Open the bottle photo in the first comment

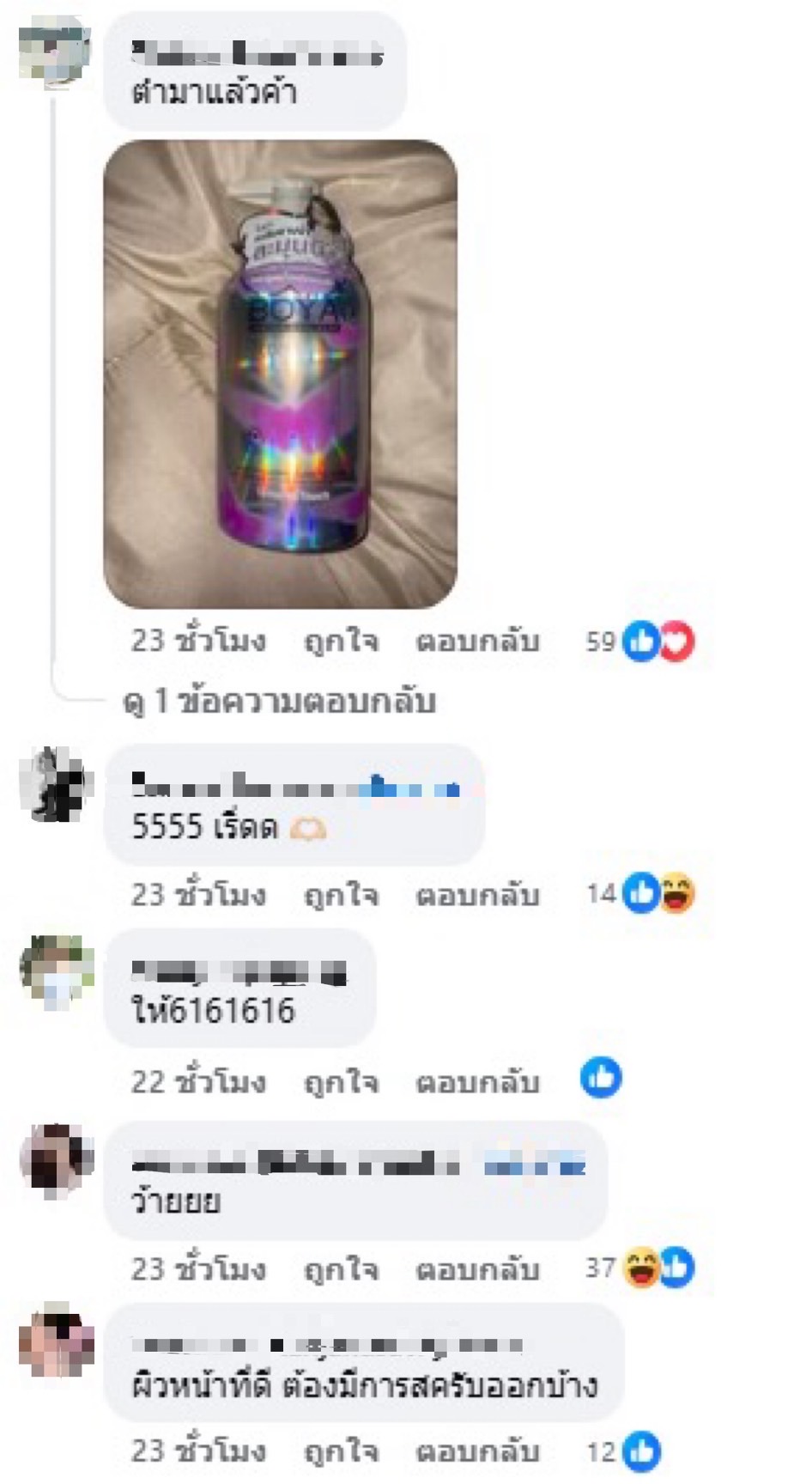(280, 374)
